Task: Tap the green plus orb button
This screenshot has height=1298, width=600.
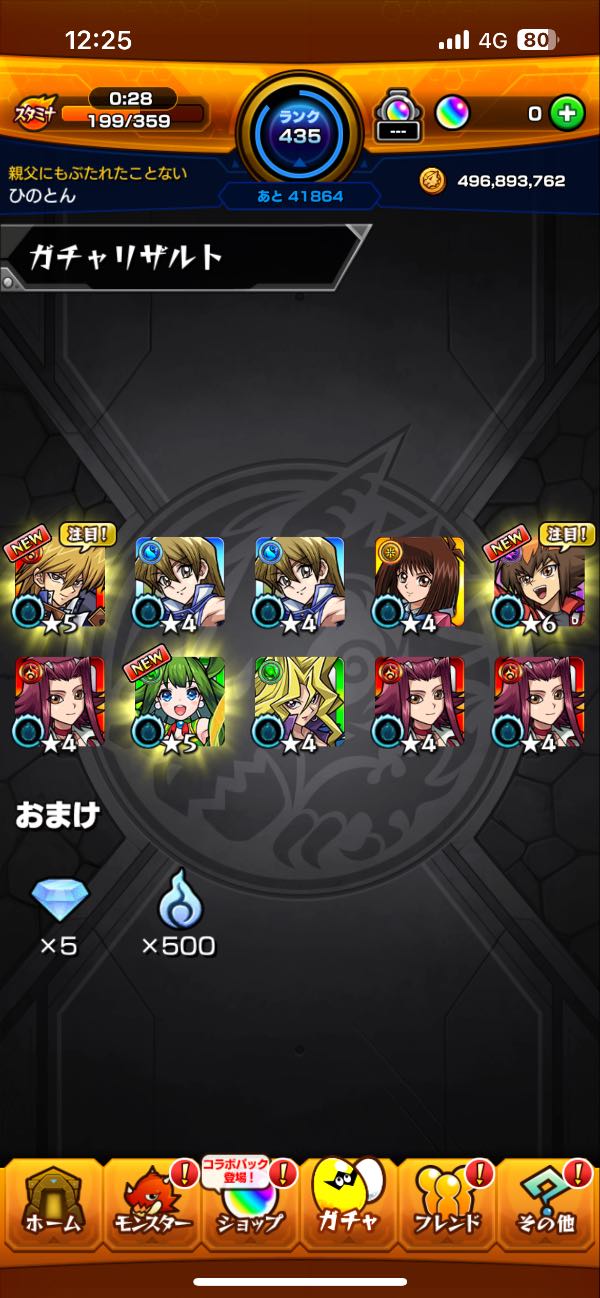Action: click(x=567, y=113)
